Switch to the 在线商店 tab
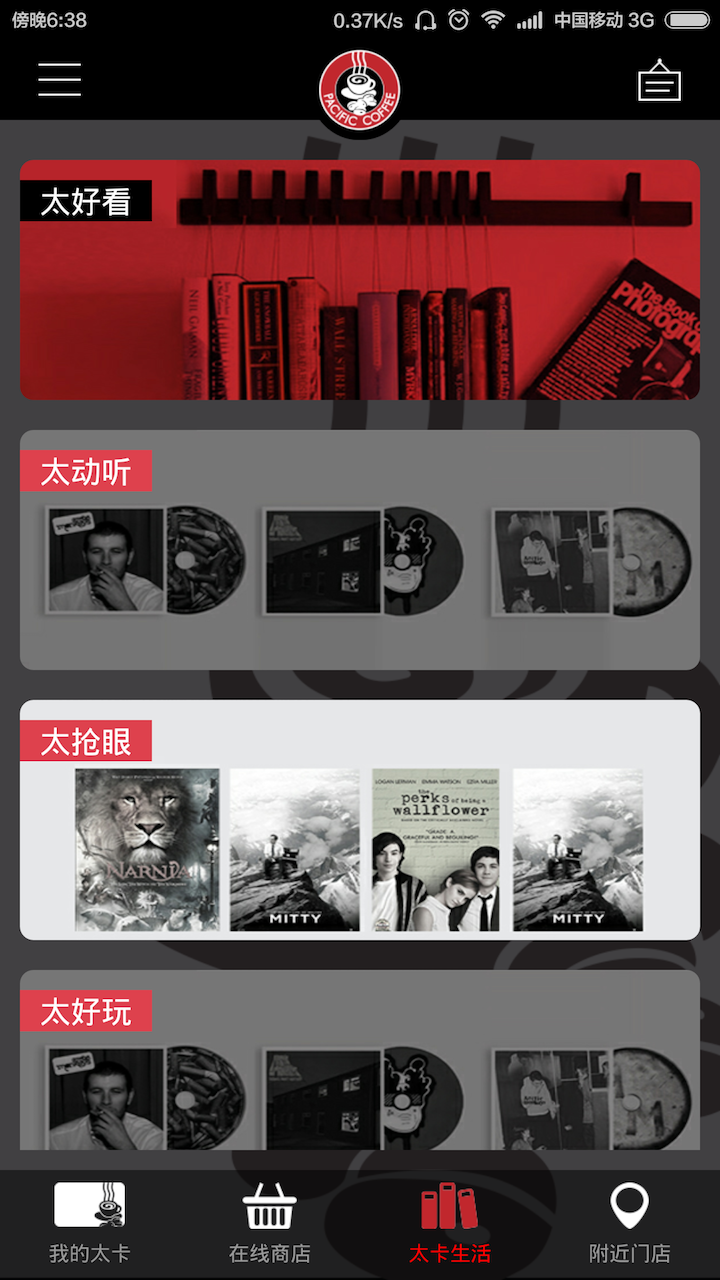720x1280 pixels. coord(270,1224)
